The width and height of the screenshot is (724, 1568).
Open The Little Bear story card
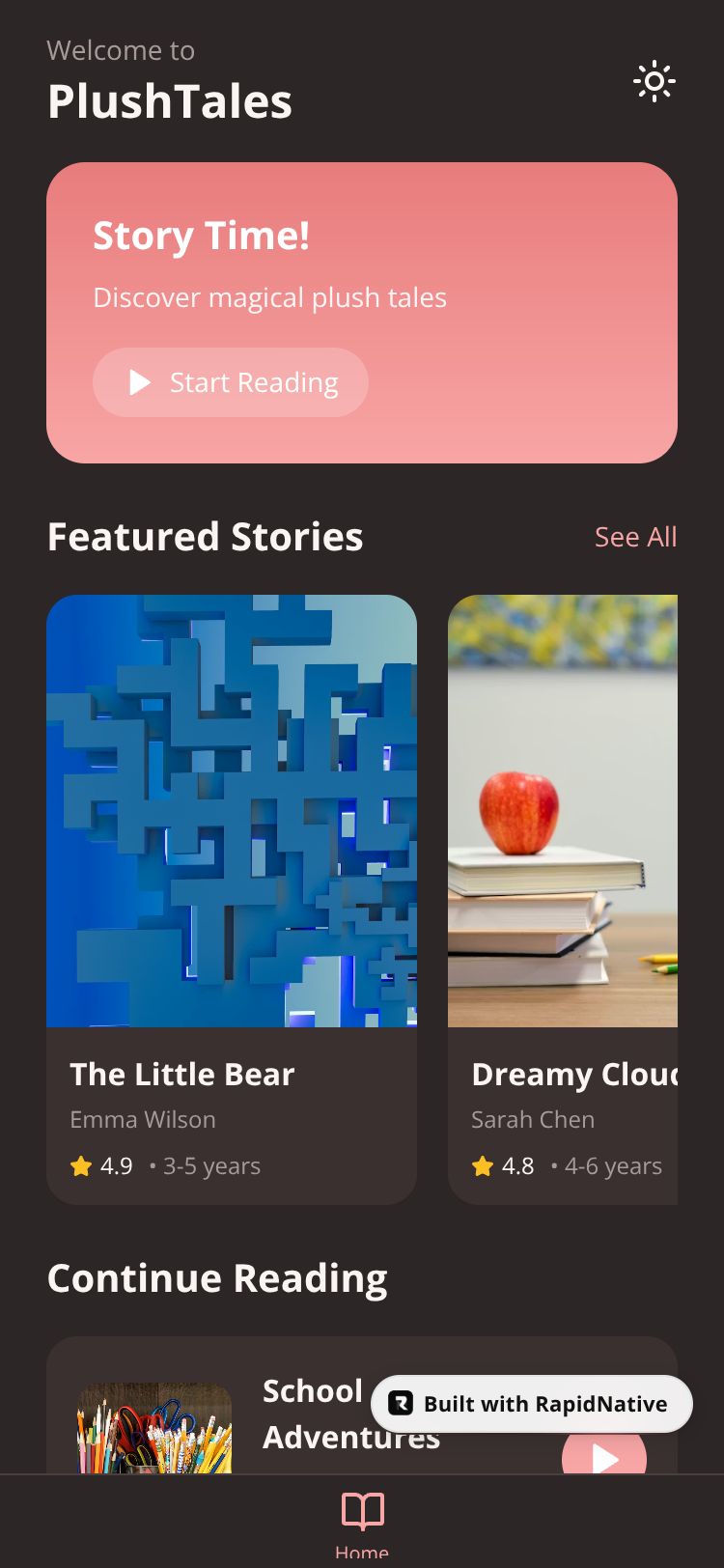[232, 898]
